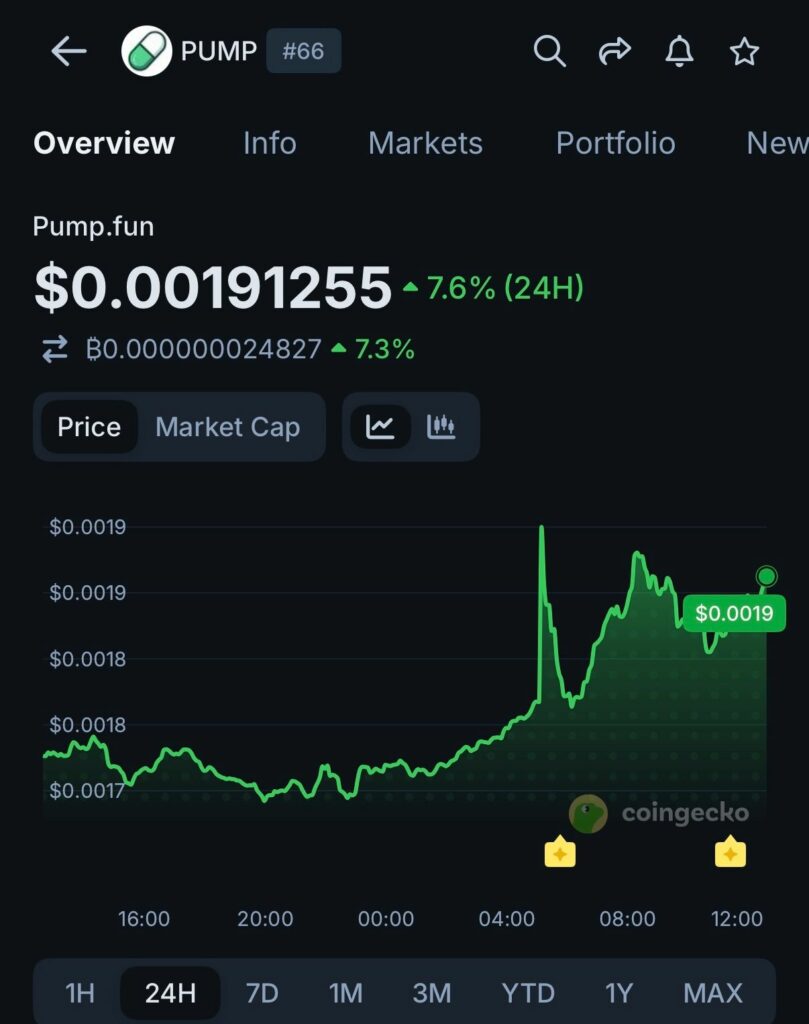Select the MAX time range
This screenshot has height=1024, width=809.
(x=712, y=991)
